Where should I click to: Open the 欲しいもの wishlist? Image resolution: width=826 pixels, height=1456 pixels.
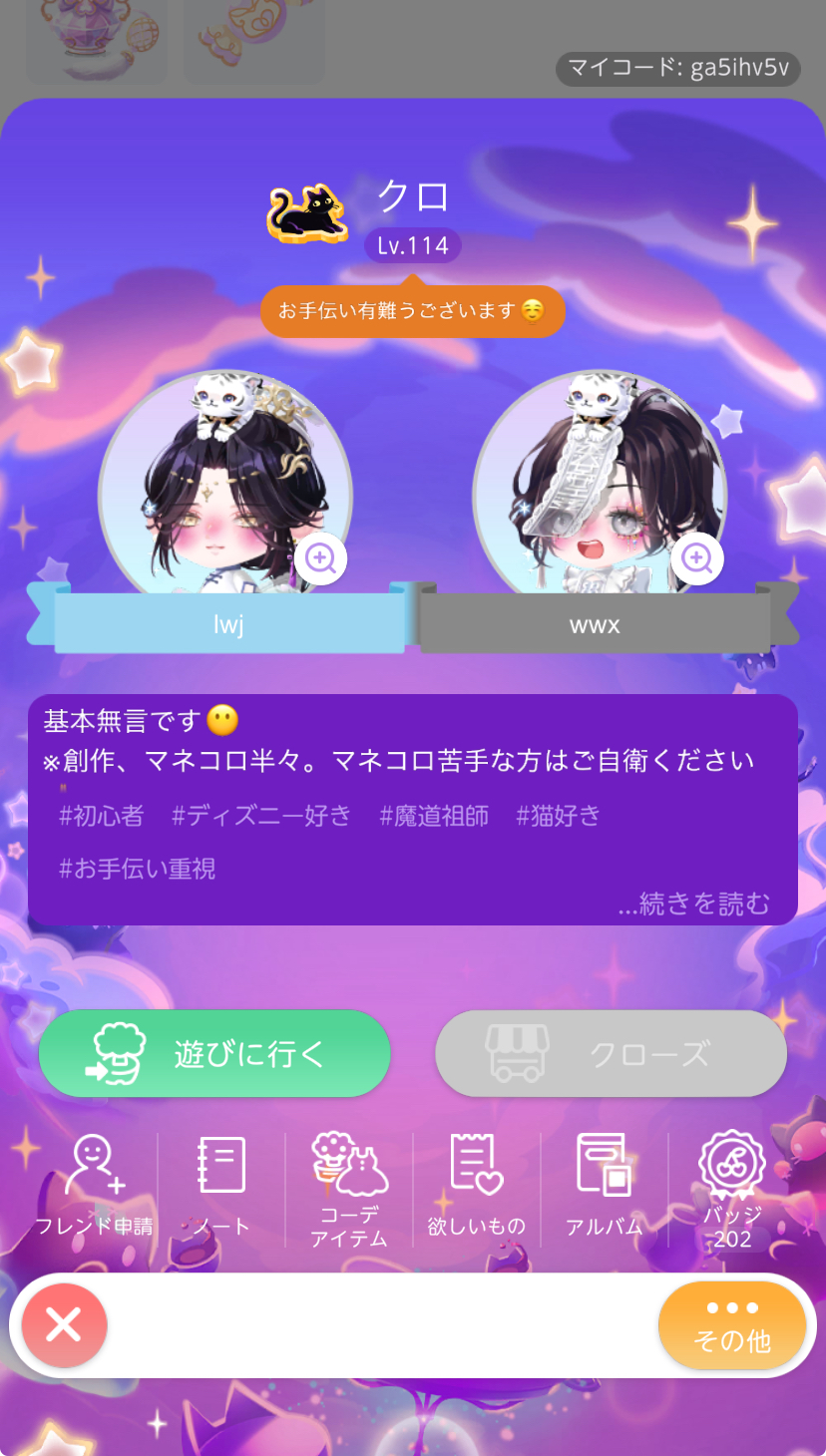click(x=477, y=1187)
